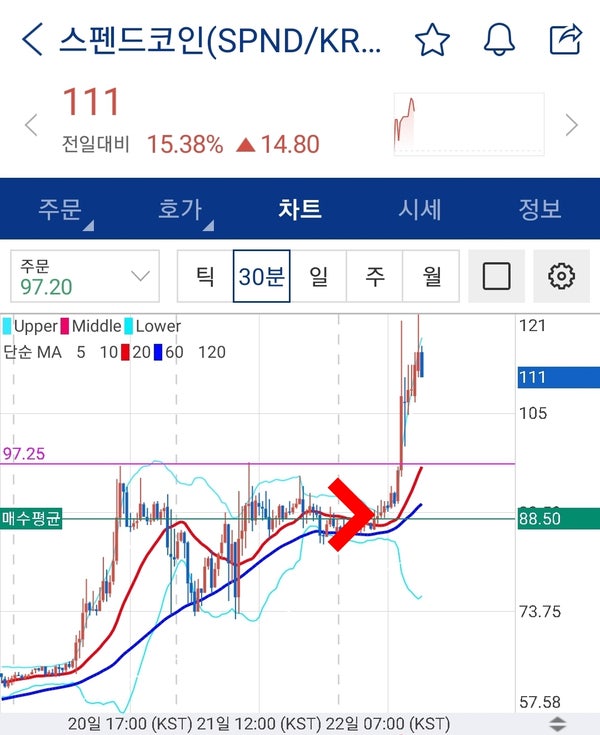
Task: Open the 시세 tab
Action: pyautogui.click(x=420, y=209)
